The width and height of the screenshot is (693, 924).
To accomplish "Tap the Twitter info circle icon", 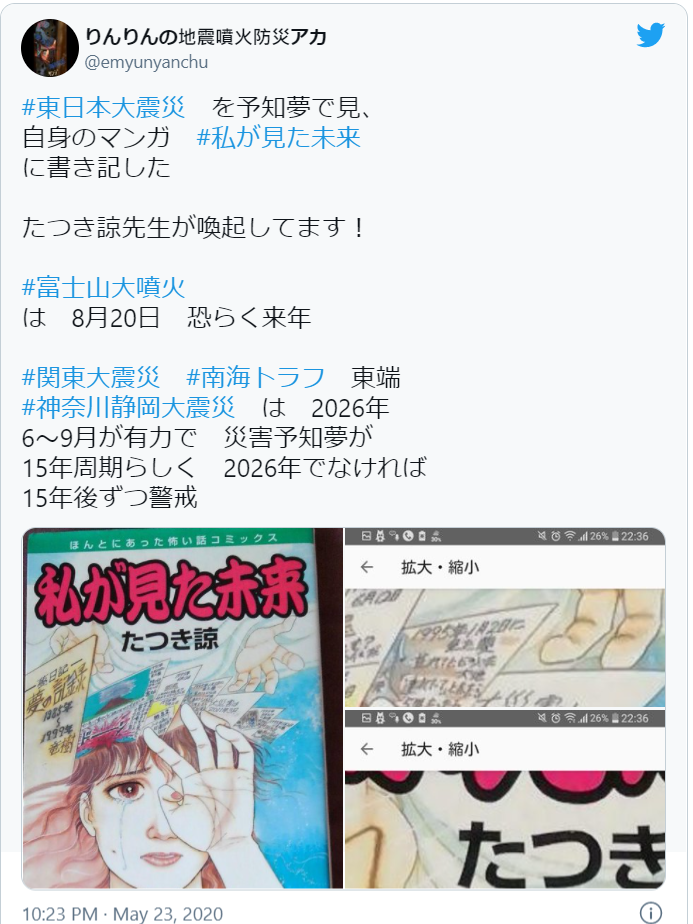I will (x=650, y=912).
